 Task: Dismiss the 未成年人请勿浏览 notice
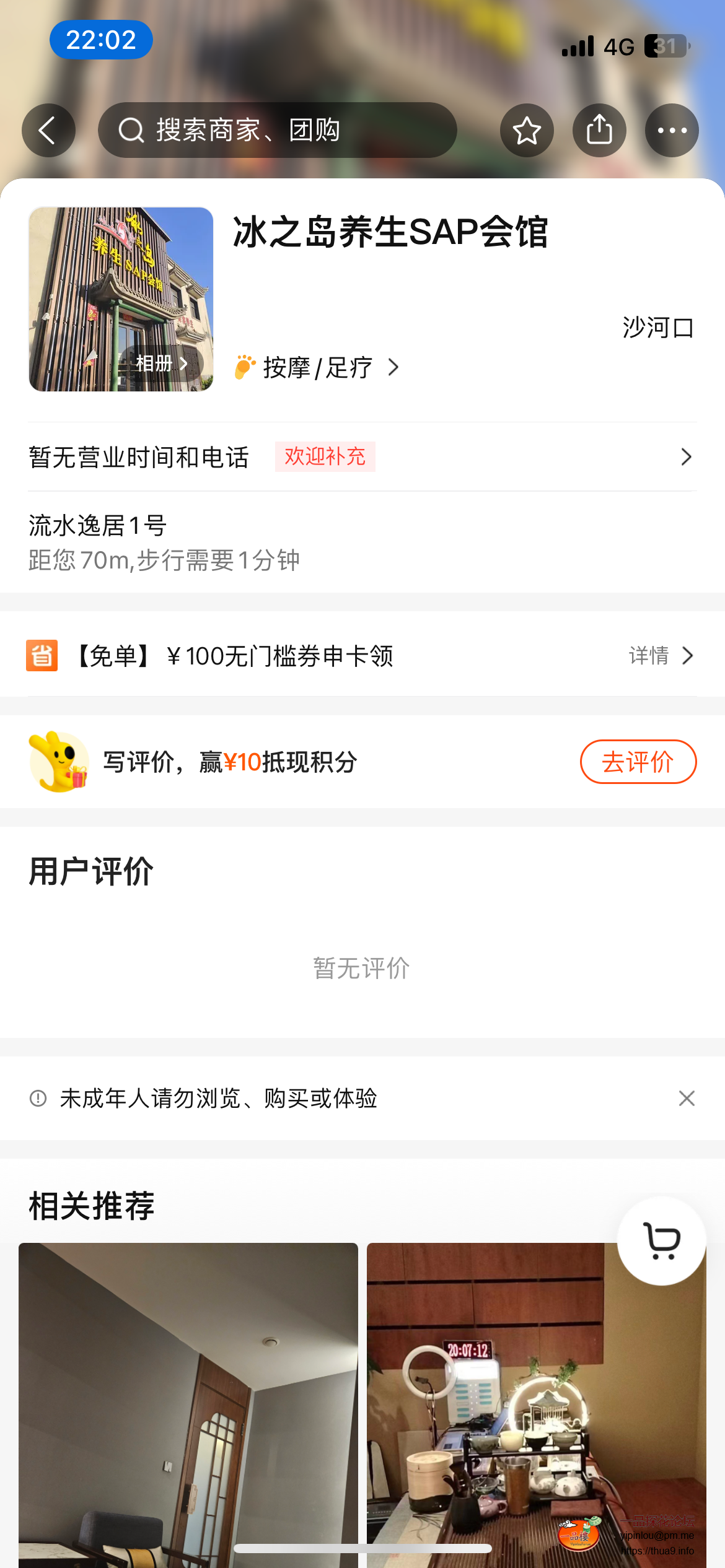[x=687, y=1099]
